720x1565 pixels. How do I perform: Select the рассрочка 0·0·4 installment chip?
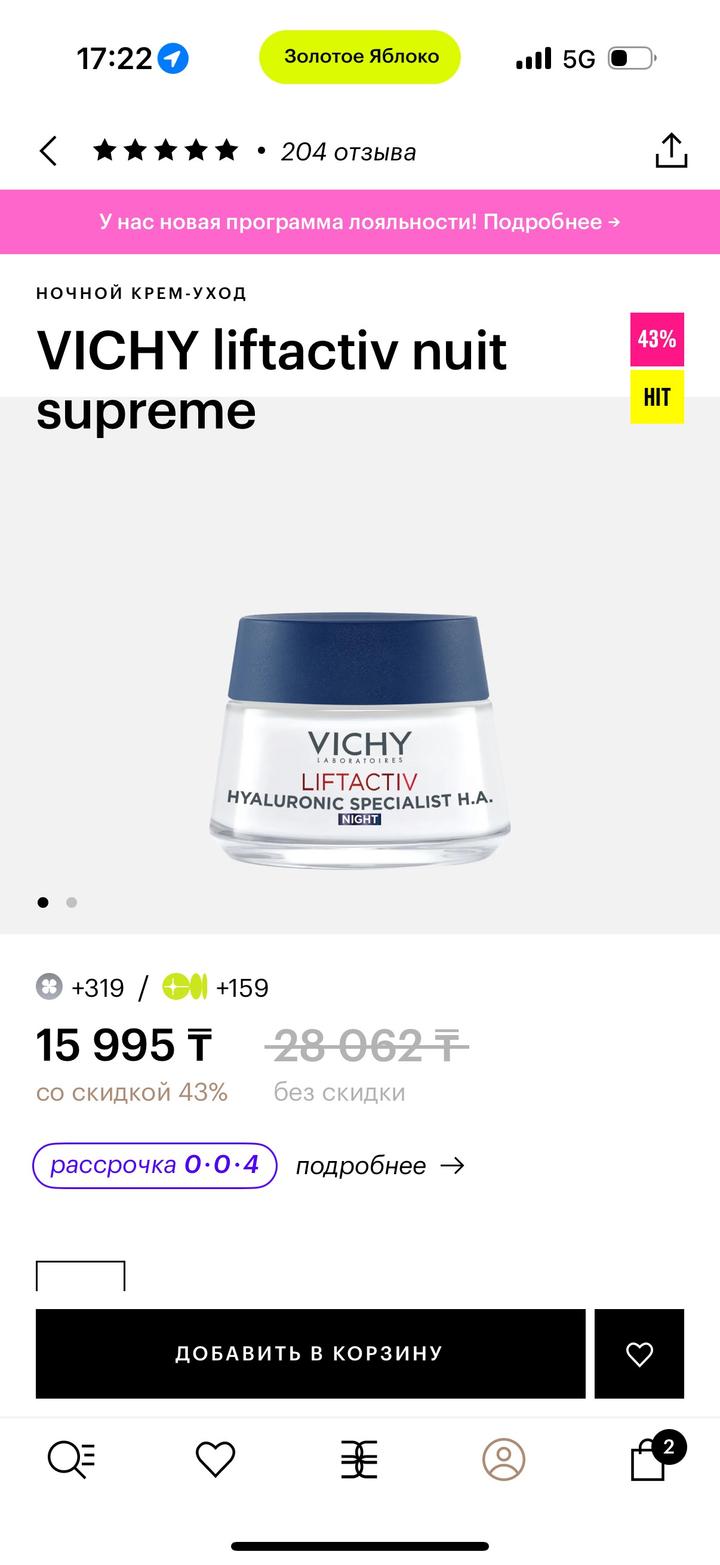click(x=155, y=1165)
